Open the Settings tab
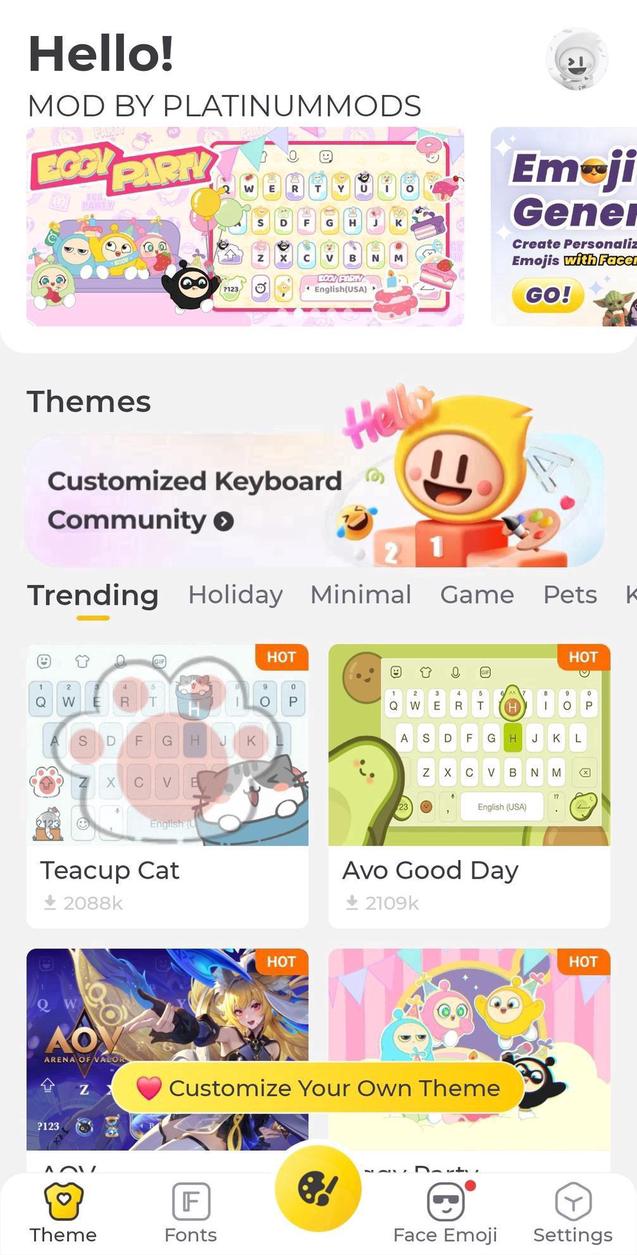This screenshot has height=1255, width=637. click(573, 1213)
